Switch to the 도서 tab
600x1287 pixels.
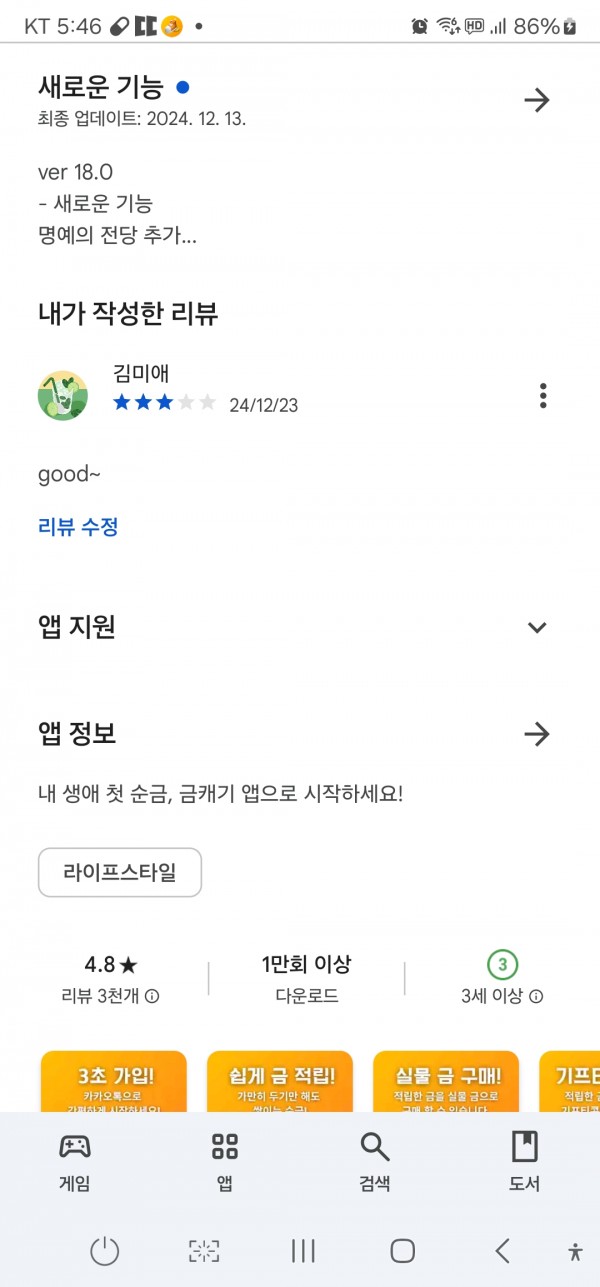[x=525, y=1162]
